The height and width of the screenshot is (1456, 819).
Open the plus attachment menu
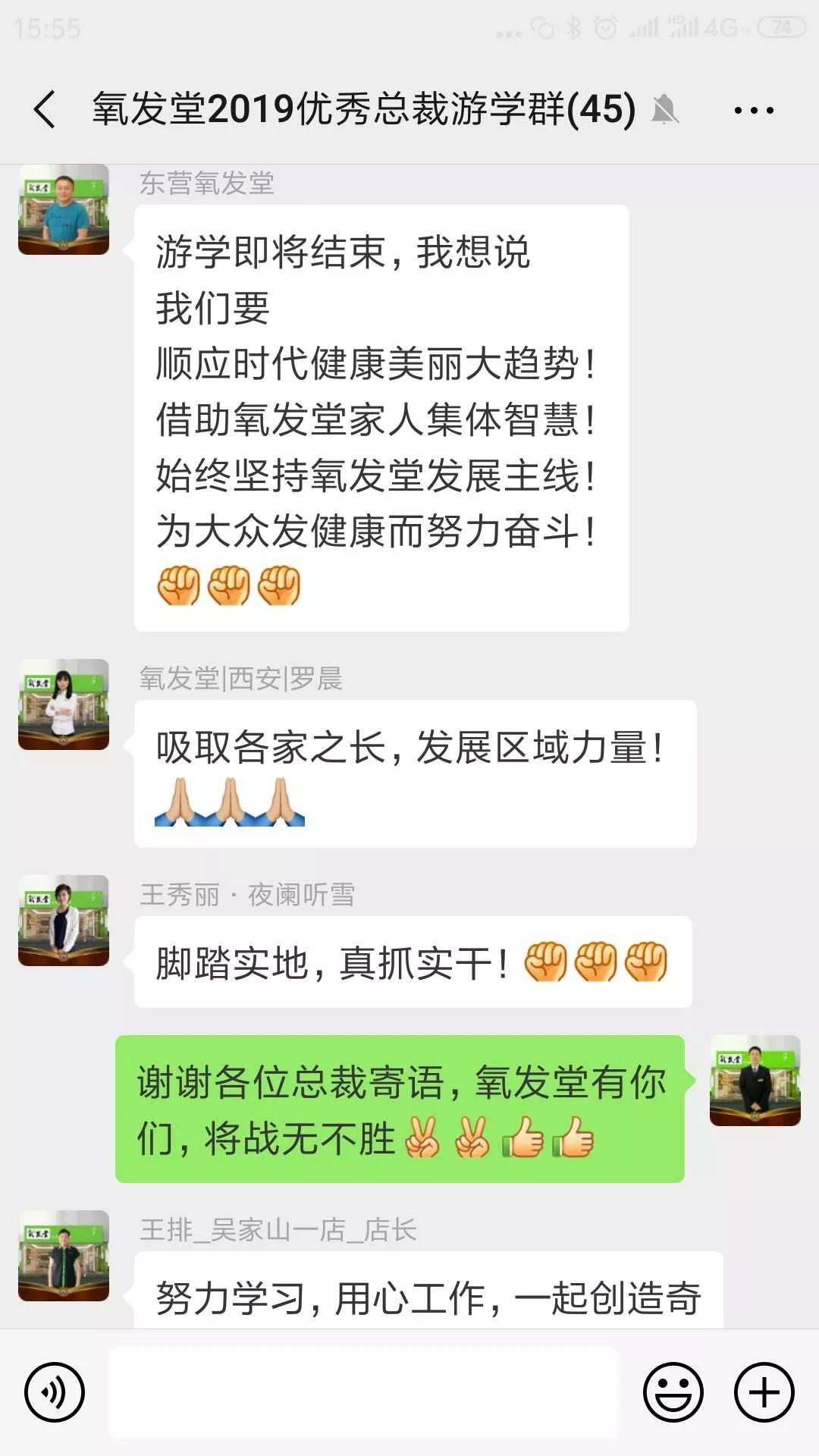pyautogui.click(x=764, y=1392)
